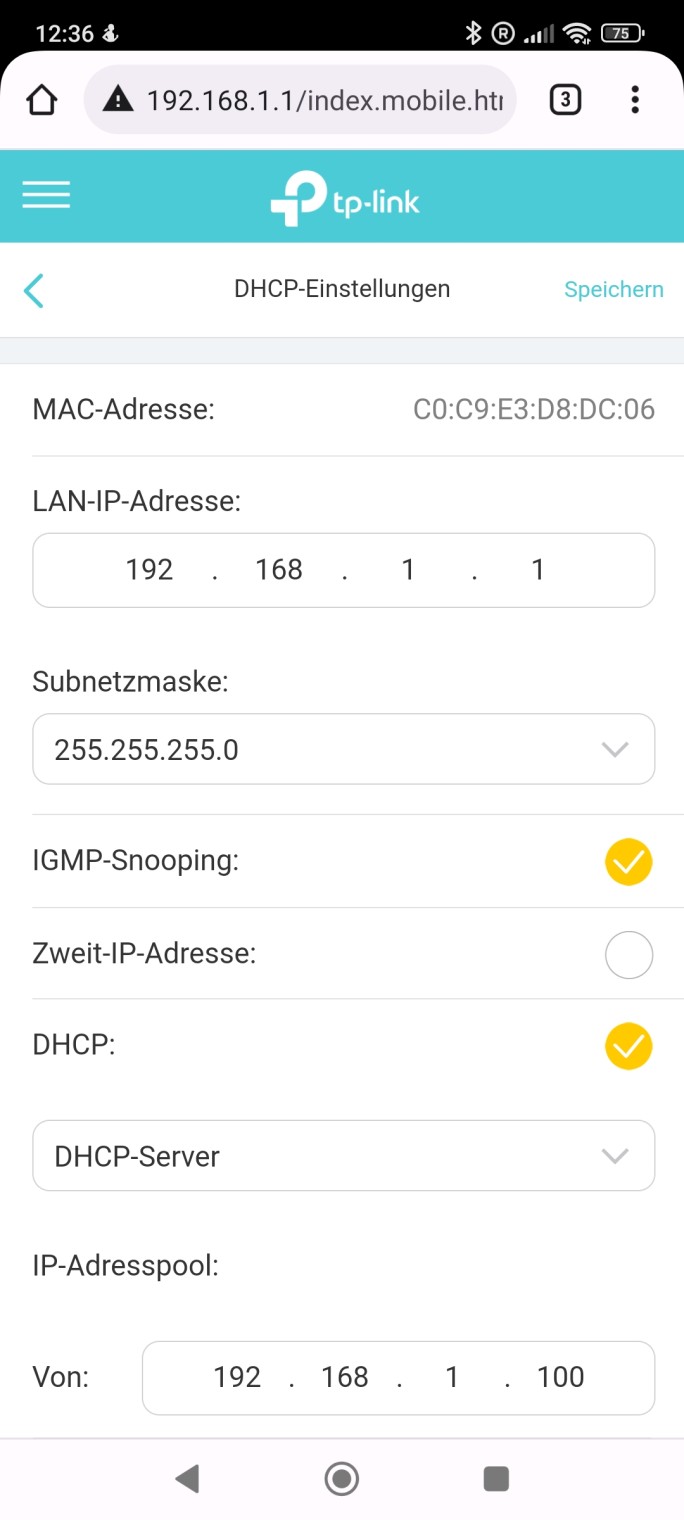The height and width of the screenshot is (1520, 684).
Task: Uncheck IGMP-Snooping
Action: pos(628,862)
